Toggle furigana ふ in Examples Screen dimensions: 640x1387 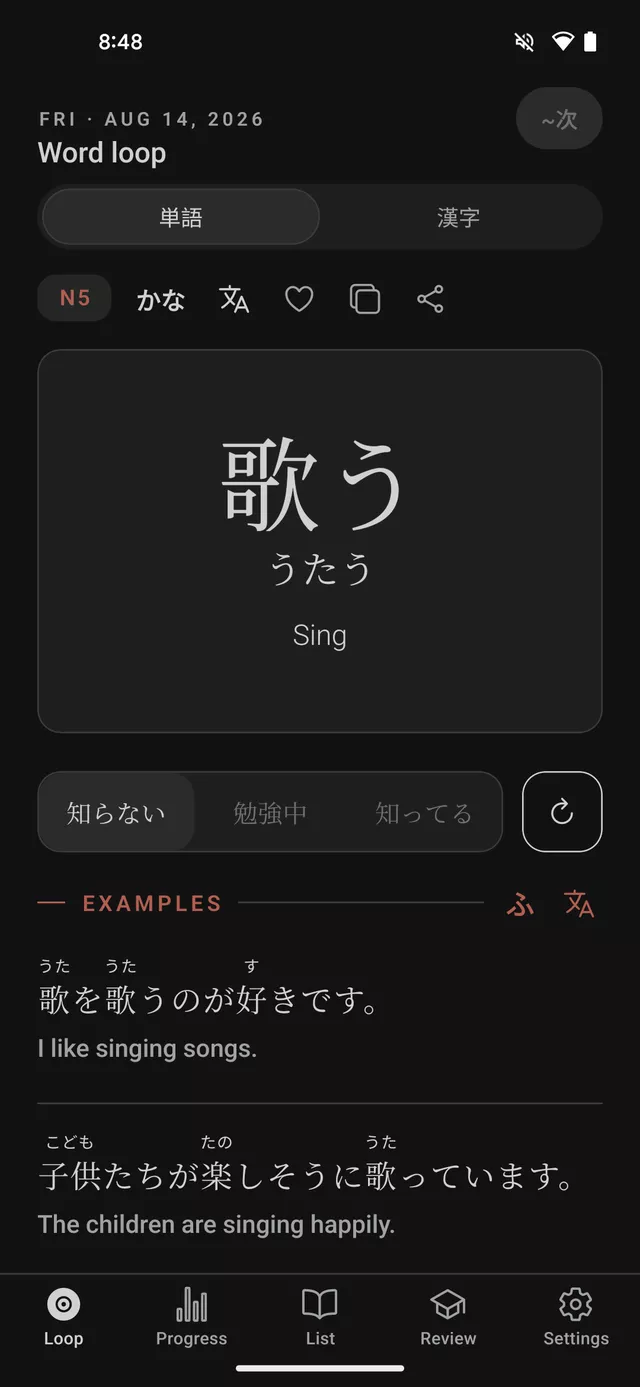click(520, 904)
